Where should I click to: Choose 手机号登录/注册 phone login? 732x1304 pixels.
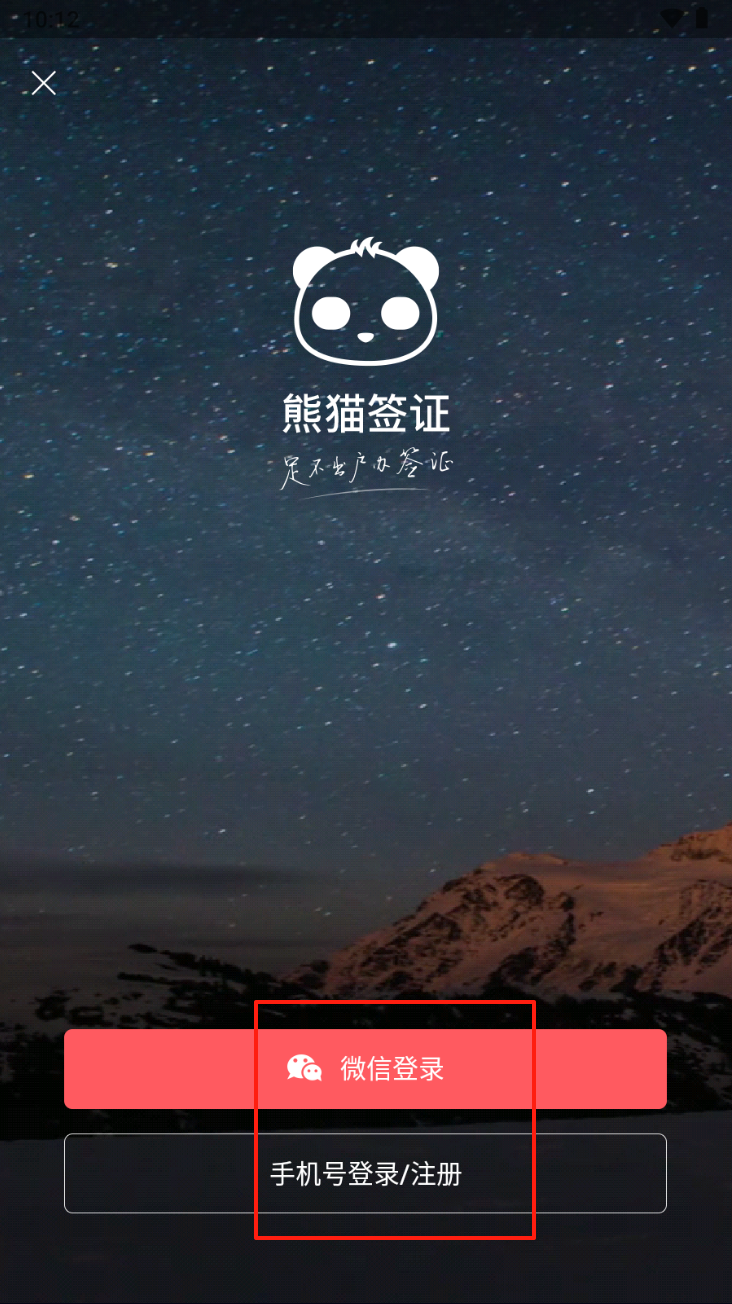365,1173
